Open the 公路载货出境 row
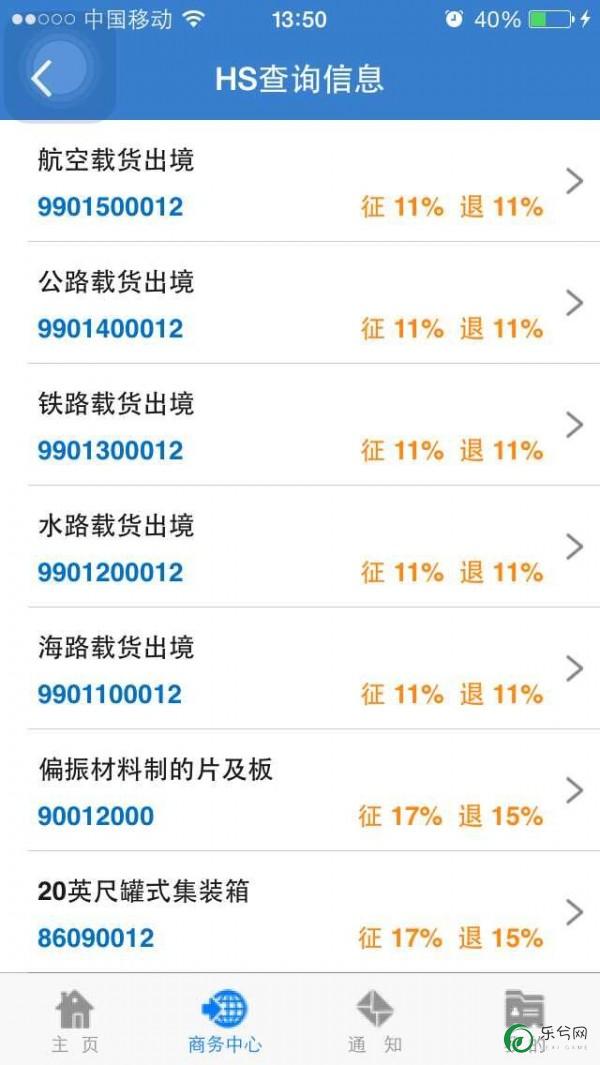600x1065 pixels. pos(300,303)
